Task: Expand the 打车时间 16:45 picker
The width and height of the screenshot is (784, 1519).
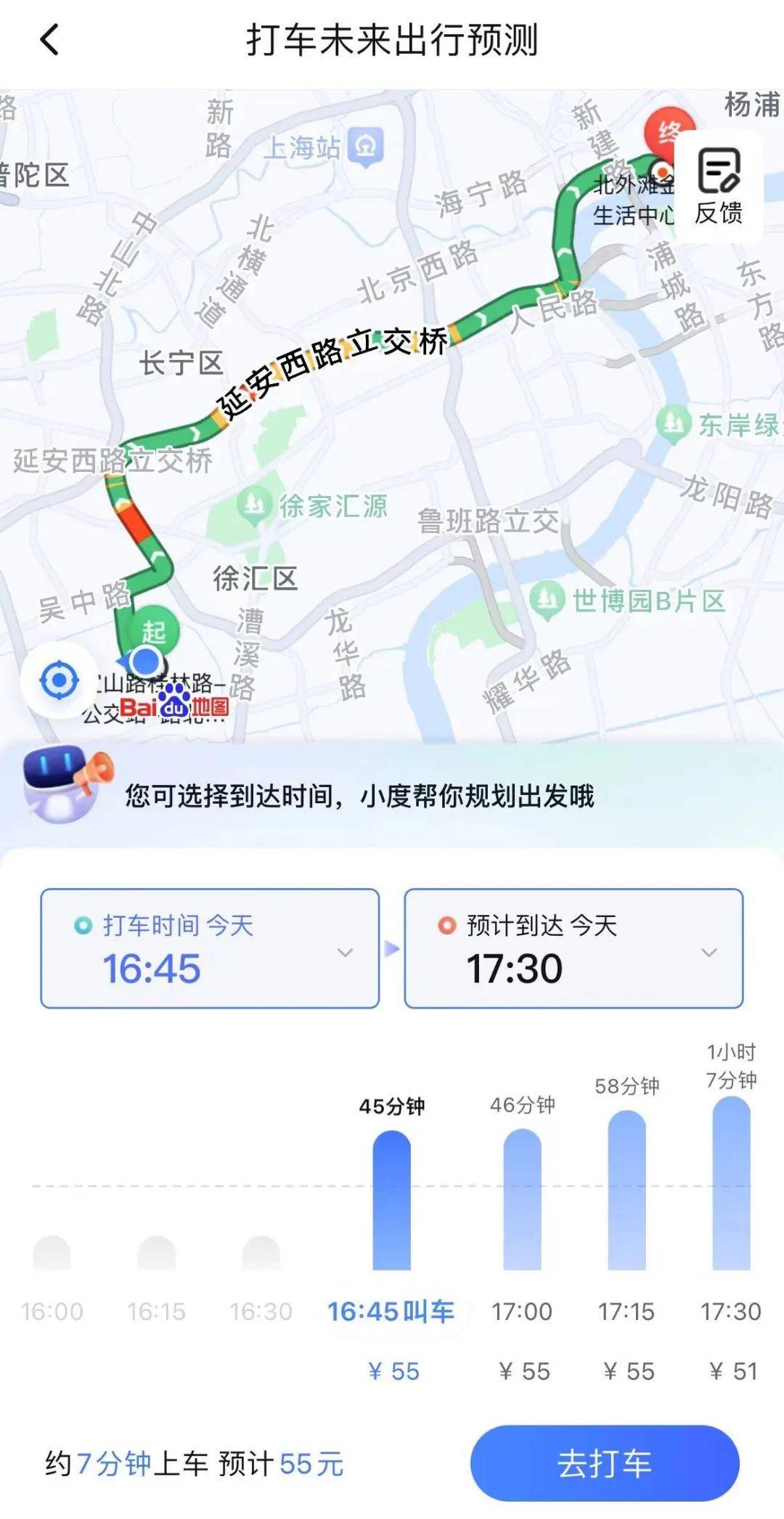Action: point(210,948)
